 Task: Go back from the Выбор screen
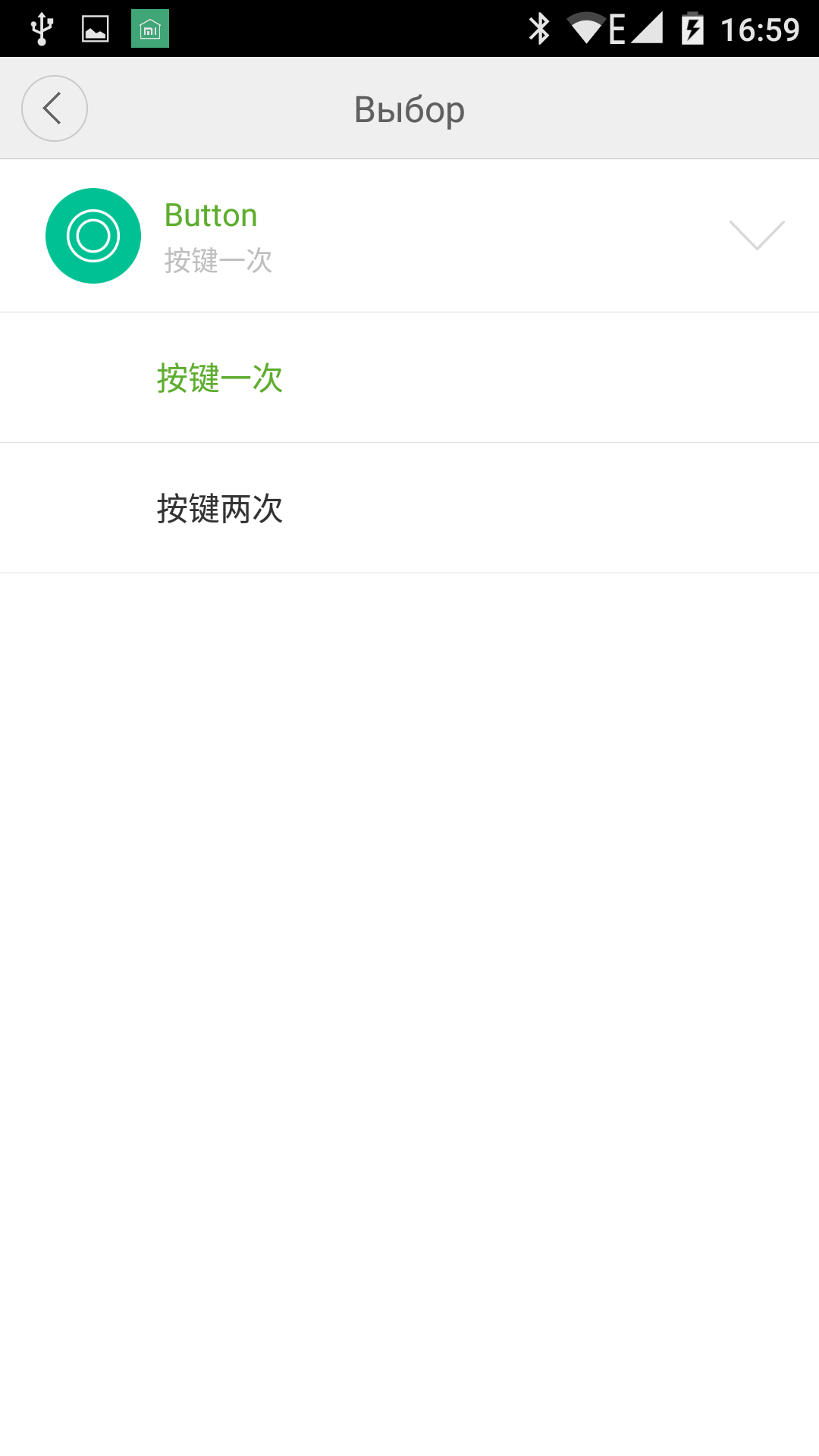point(55,108)
